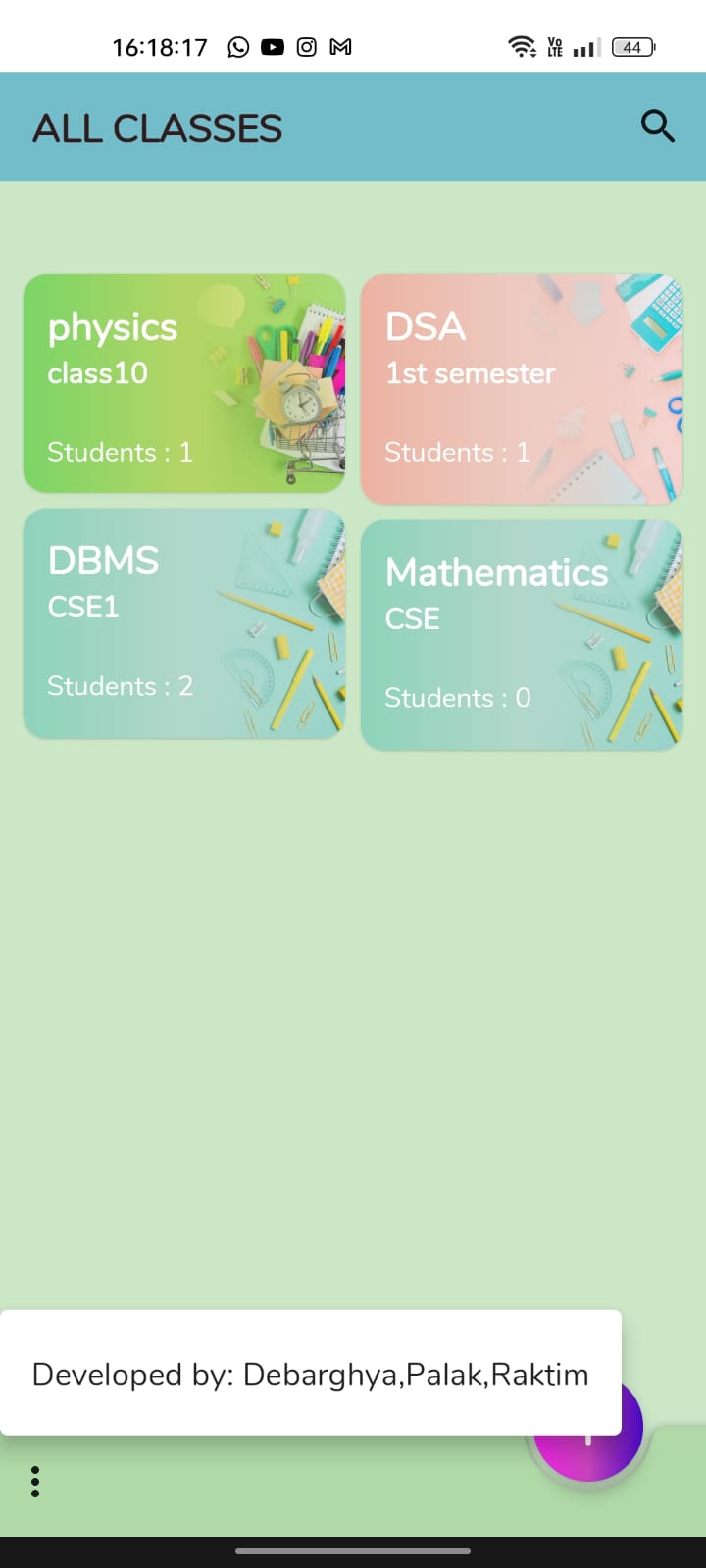Open the three-dot overflow menu
This screenshot has height=1568, width=706.
click(x=35, y=1482)
